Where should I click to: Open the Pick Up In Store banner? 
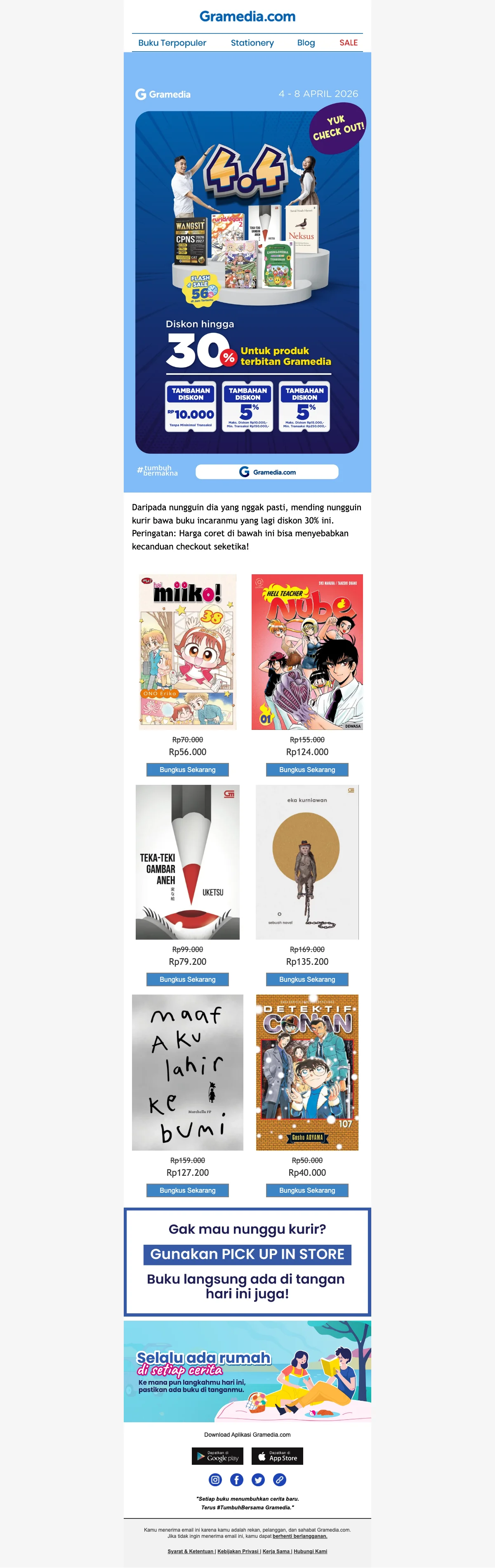click(x=247, y=1261)
